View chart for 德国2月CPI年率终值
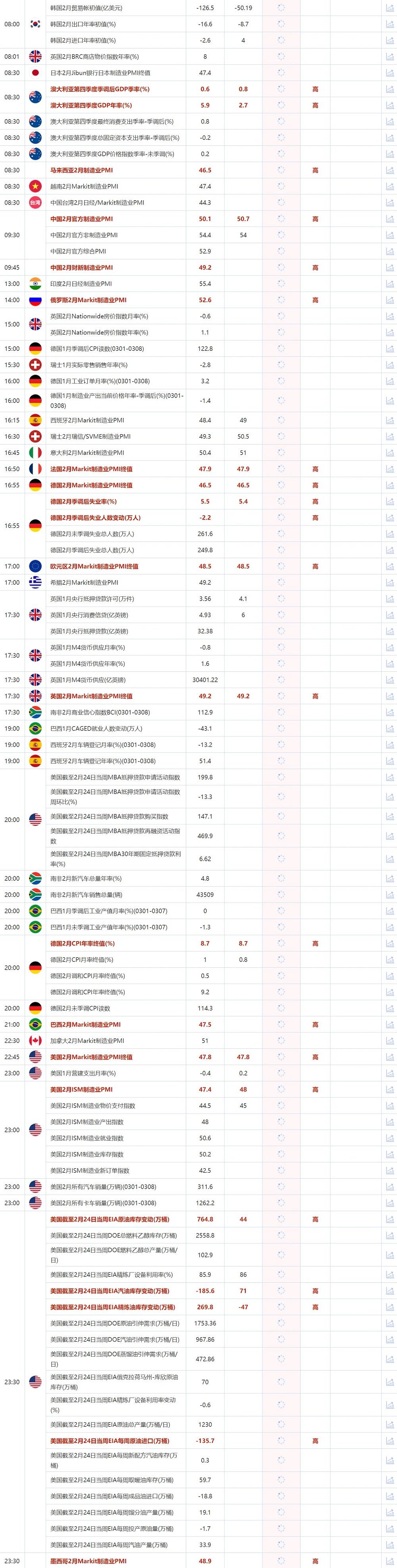This screenshot has width=397, height=1568. pyautogui.click(x=389, y=944)
